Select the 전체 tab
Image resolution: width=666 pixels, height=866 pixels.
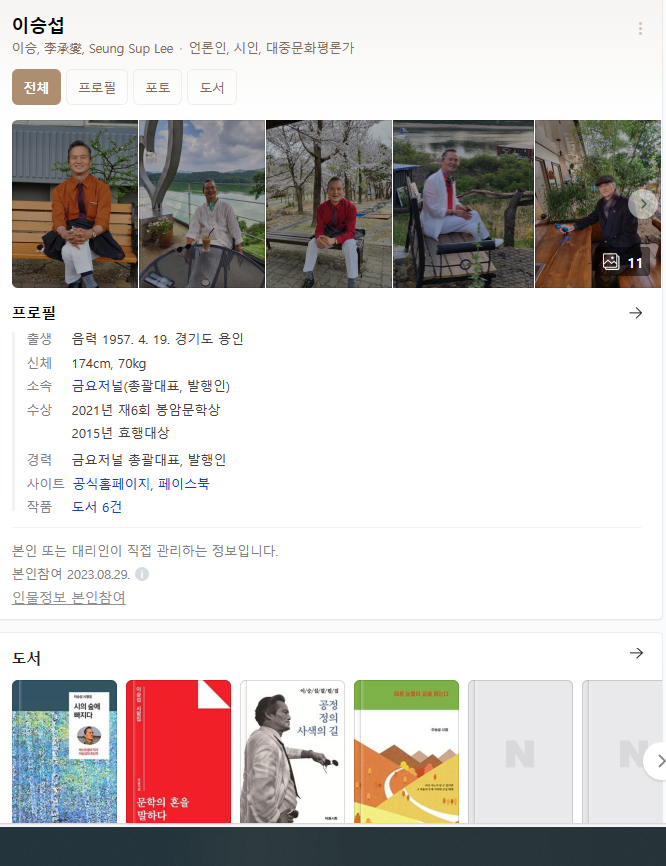pyautogui.click(x=36, y=87)
